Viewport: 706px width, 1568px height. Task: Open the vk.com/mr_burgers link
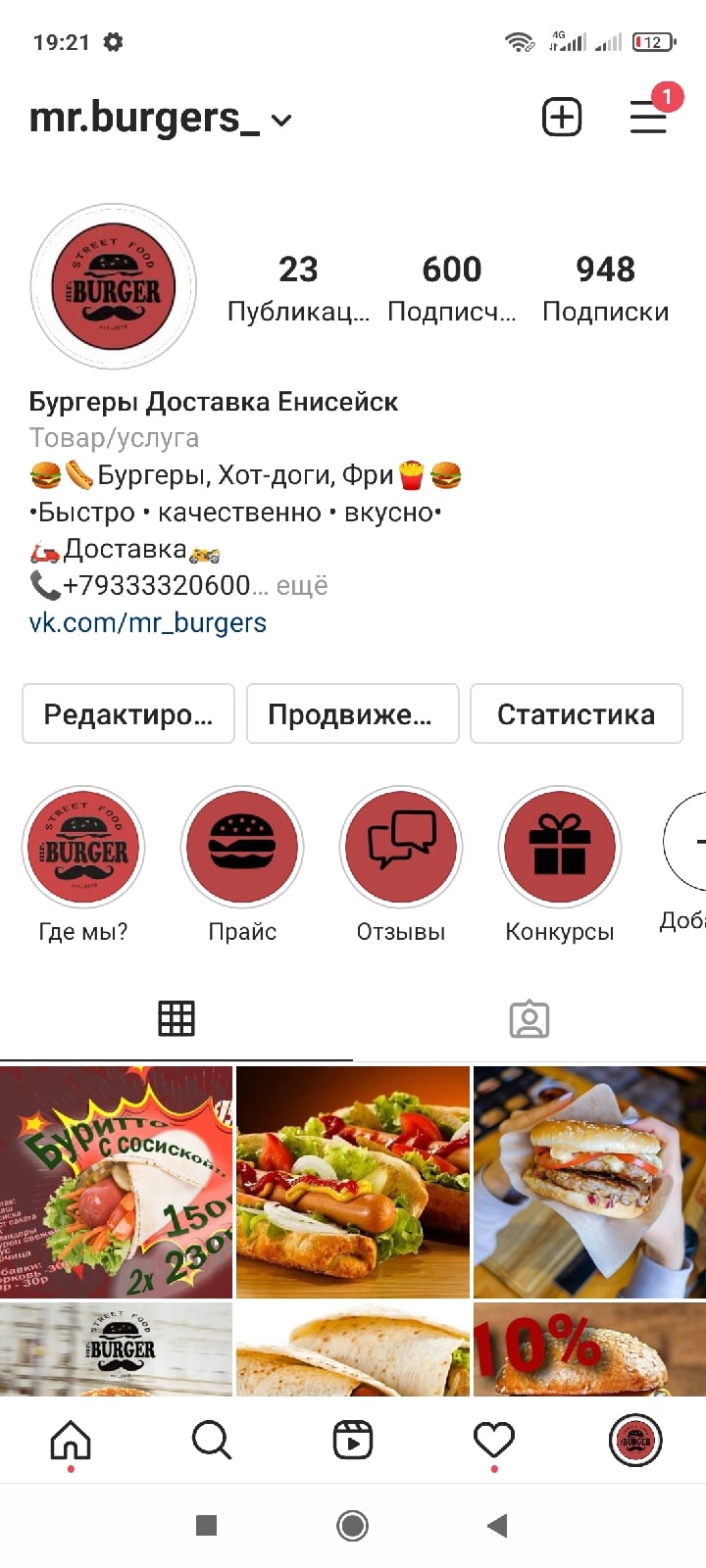tap(148, 622)
